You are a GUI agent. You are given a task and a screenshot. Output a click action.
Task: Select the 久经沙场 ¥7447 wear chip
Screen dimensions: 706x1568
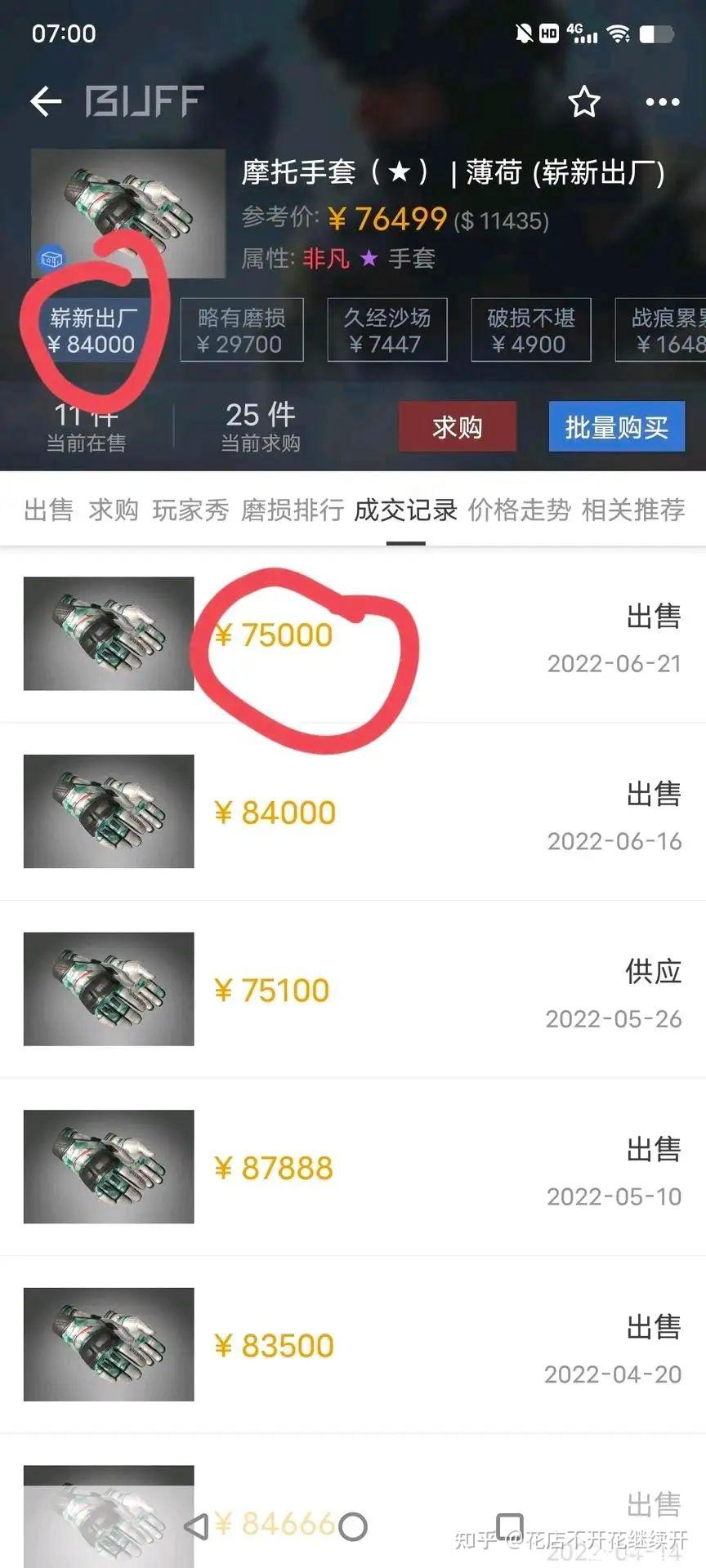pyautogui.click(x=387, y=330)
